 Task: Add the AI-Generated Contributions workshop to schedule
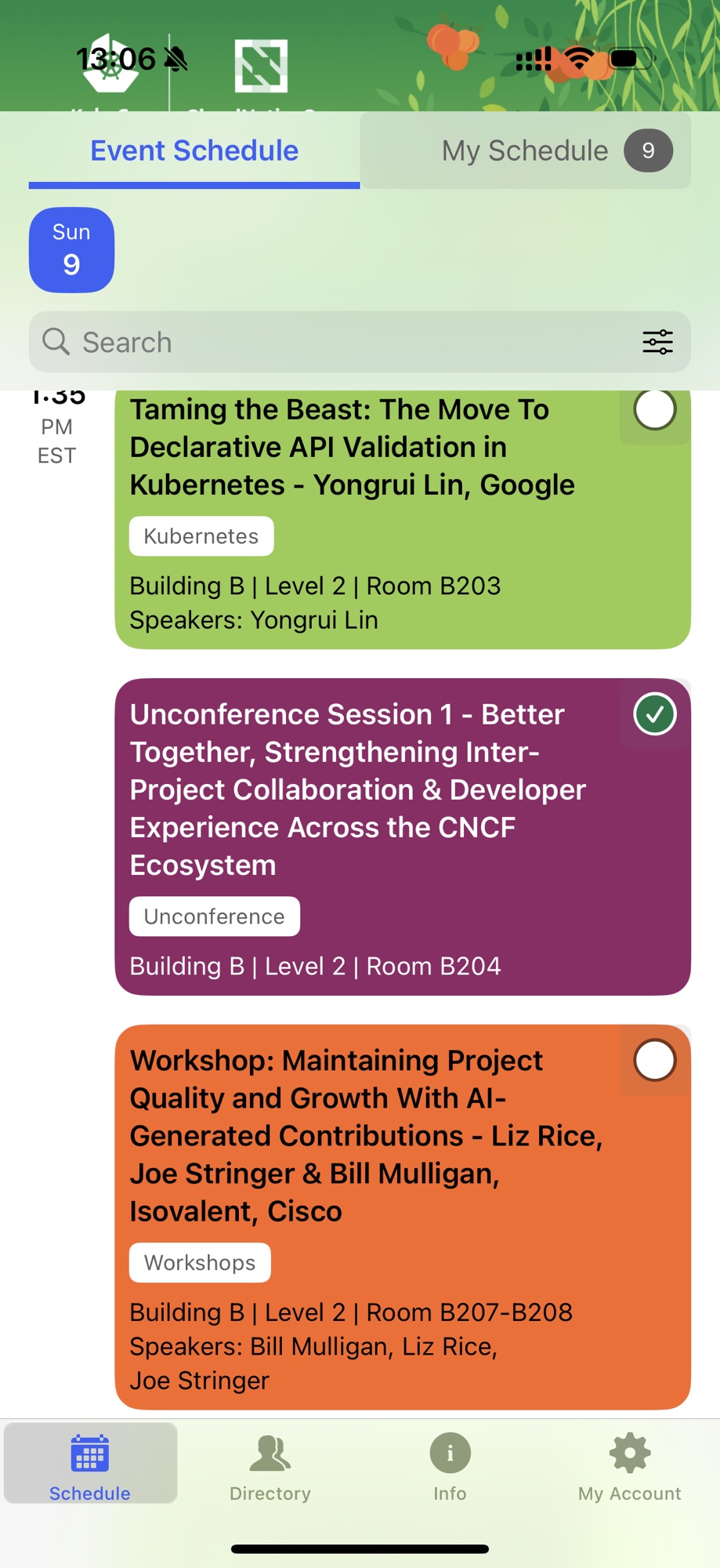(655, 1061)
